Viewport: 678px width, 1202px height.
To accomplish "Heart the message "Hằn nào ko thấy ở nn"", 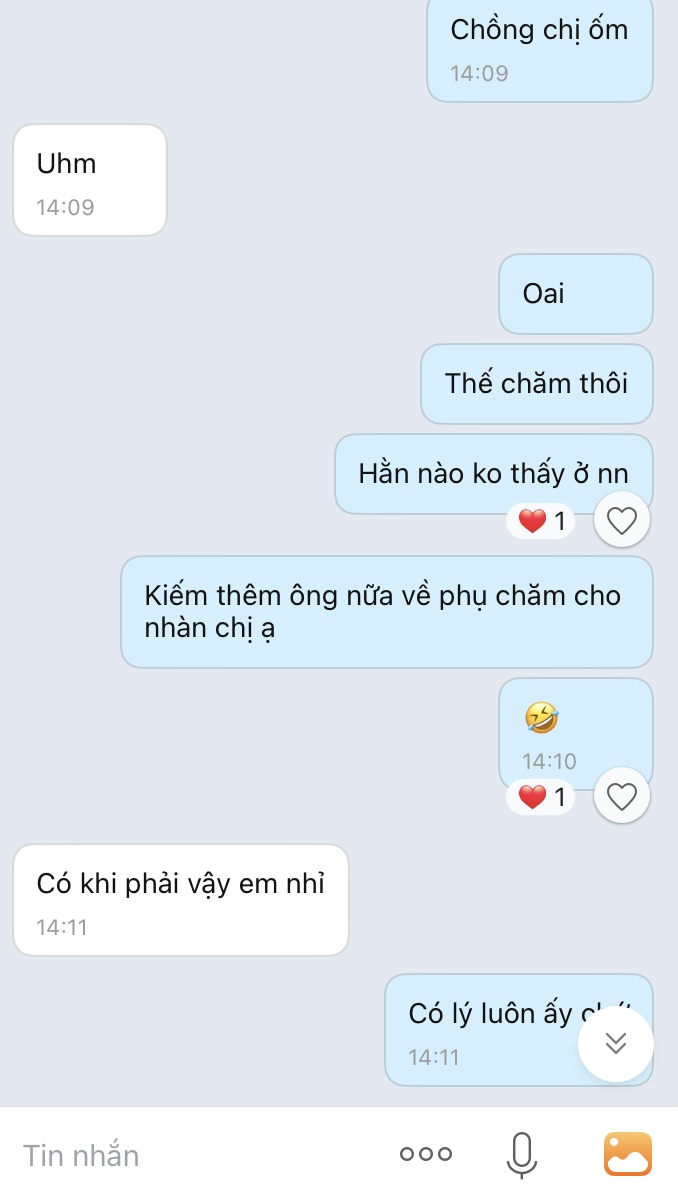I will point(622,521).
